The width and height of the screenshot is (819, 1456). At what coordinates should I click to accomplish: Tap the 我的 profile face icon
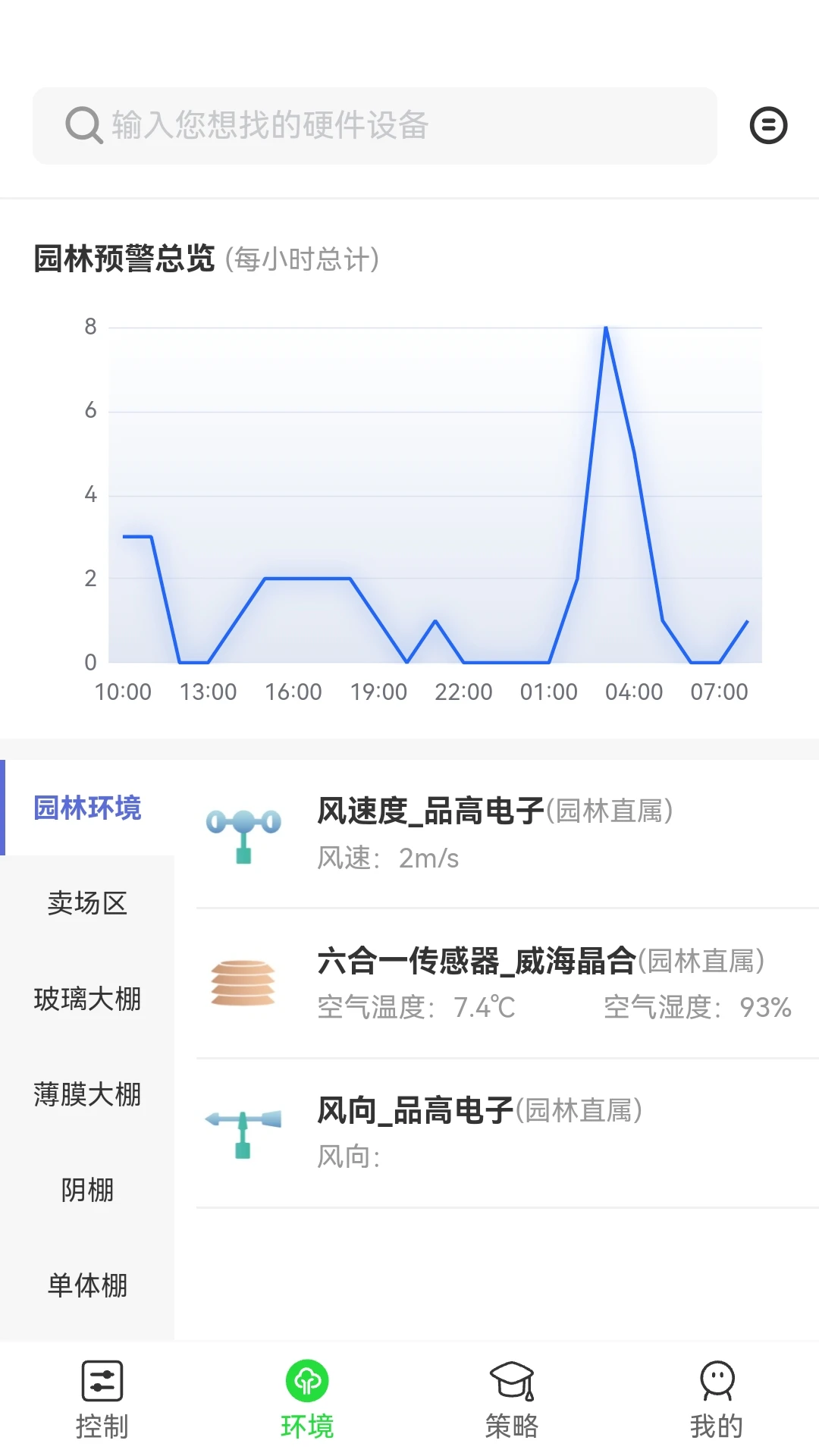[x=717, y=1383]
